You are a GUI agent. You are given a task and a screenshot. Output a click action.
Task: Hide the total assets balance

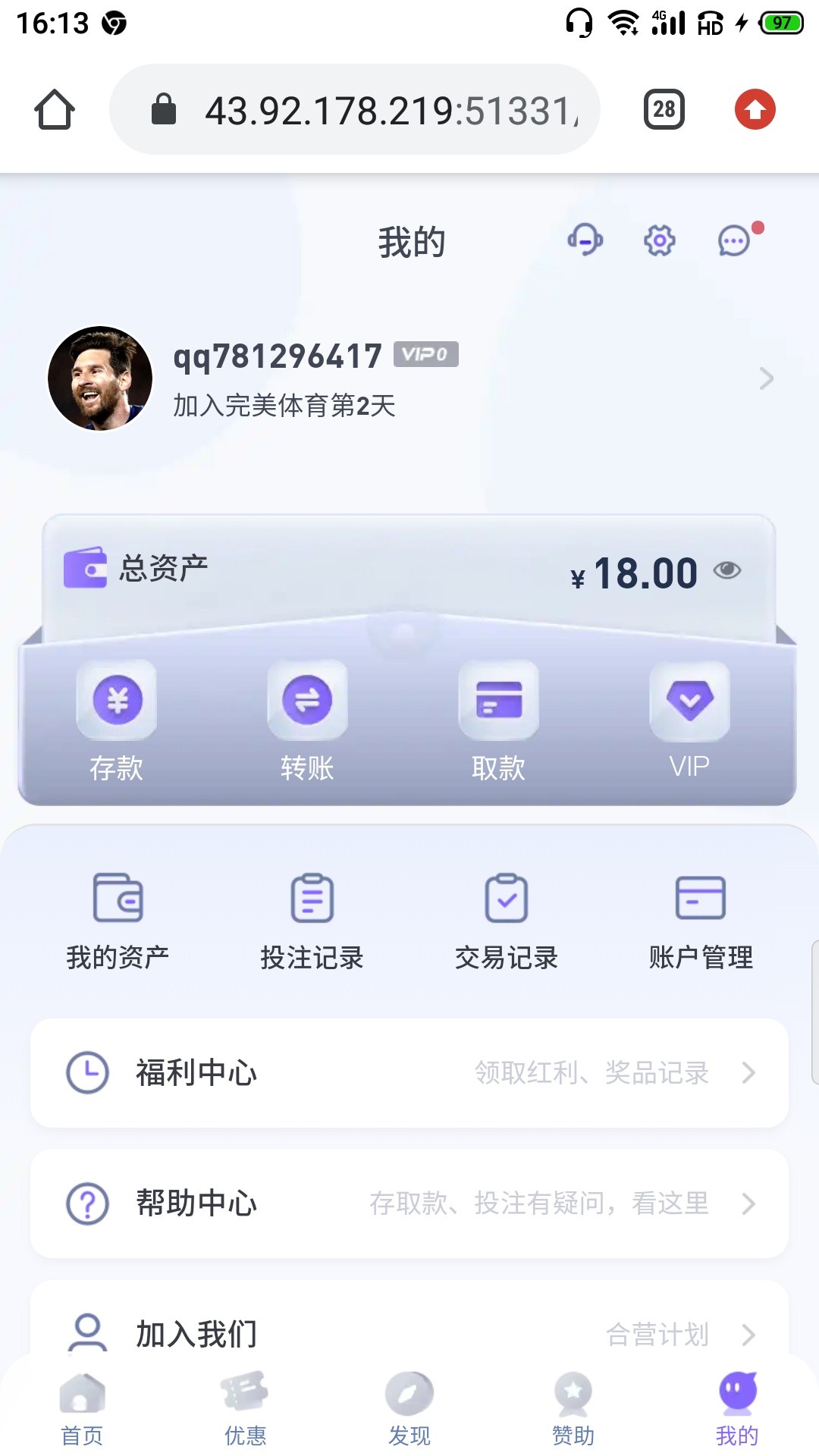(x=727, y=570)
